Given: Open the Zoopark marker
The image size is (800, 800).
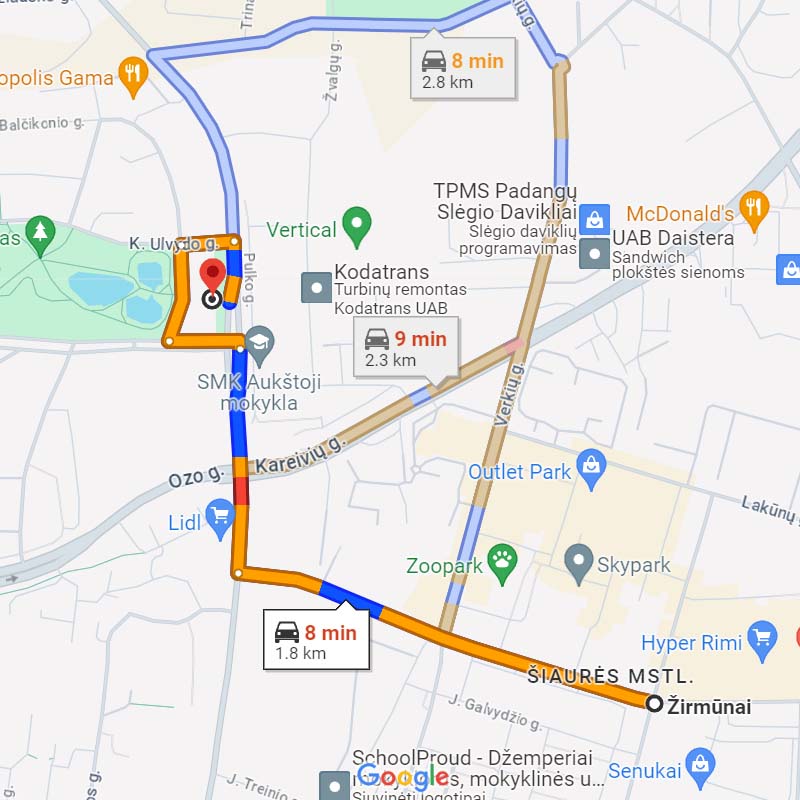Looking at the screenshot, I should coord(499,563).
